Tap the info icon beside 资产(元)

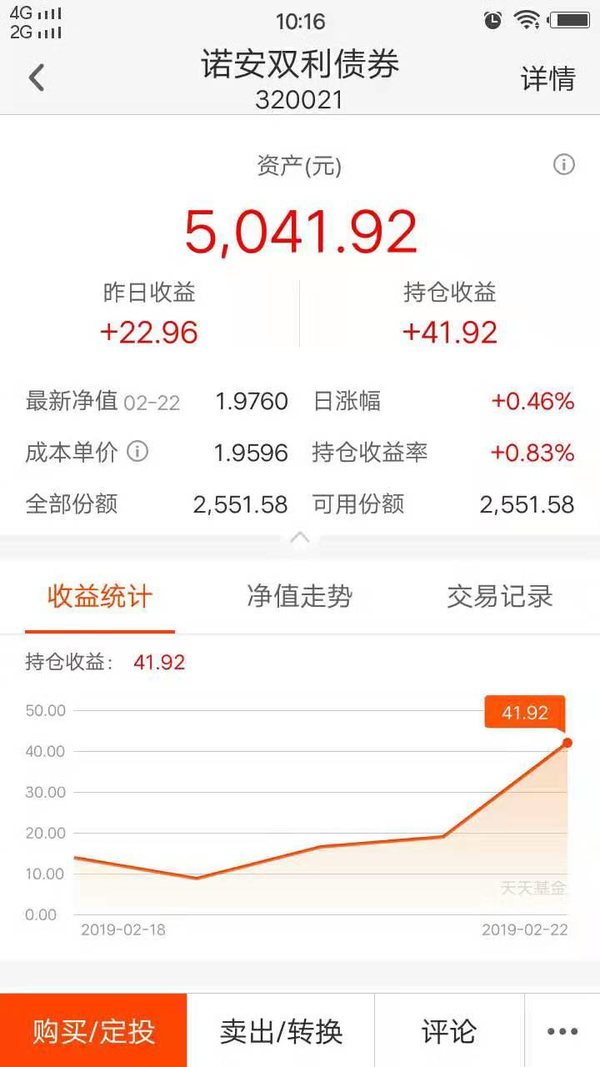[563, 165]
